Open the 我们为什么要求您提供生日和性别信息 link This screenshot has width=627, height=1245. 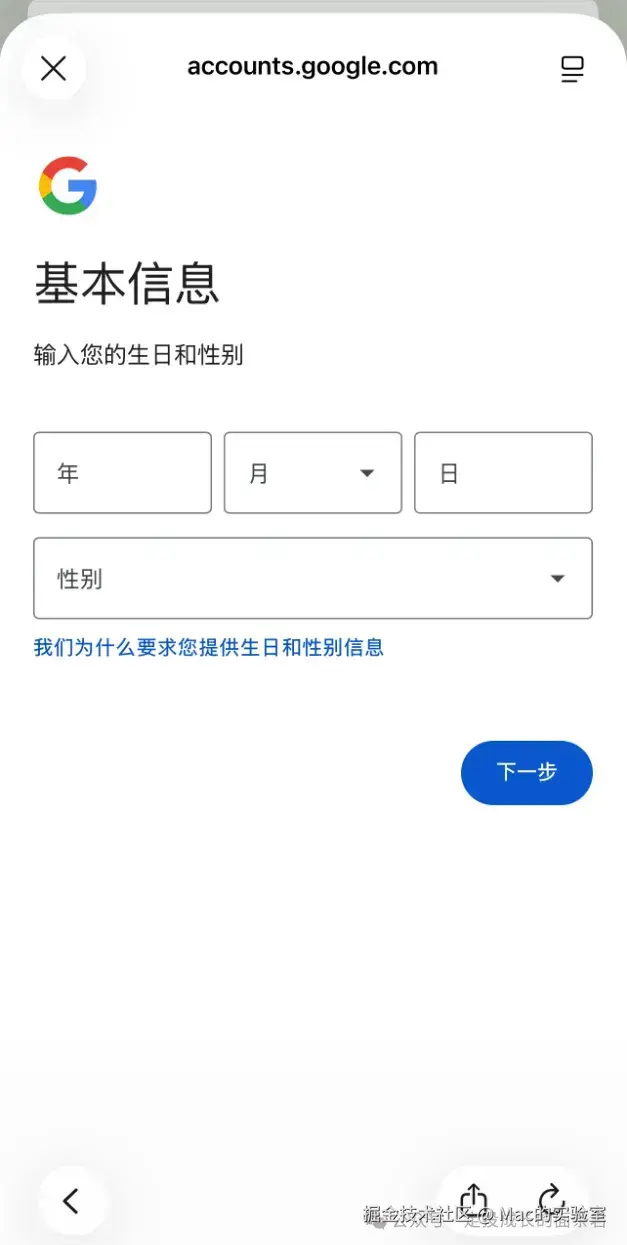click(209, 648)
